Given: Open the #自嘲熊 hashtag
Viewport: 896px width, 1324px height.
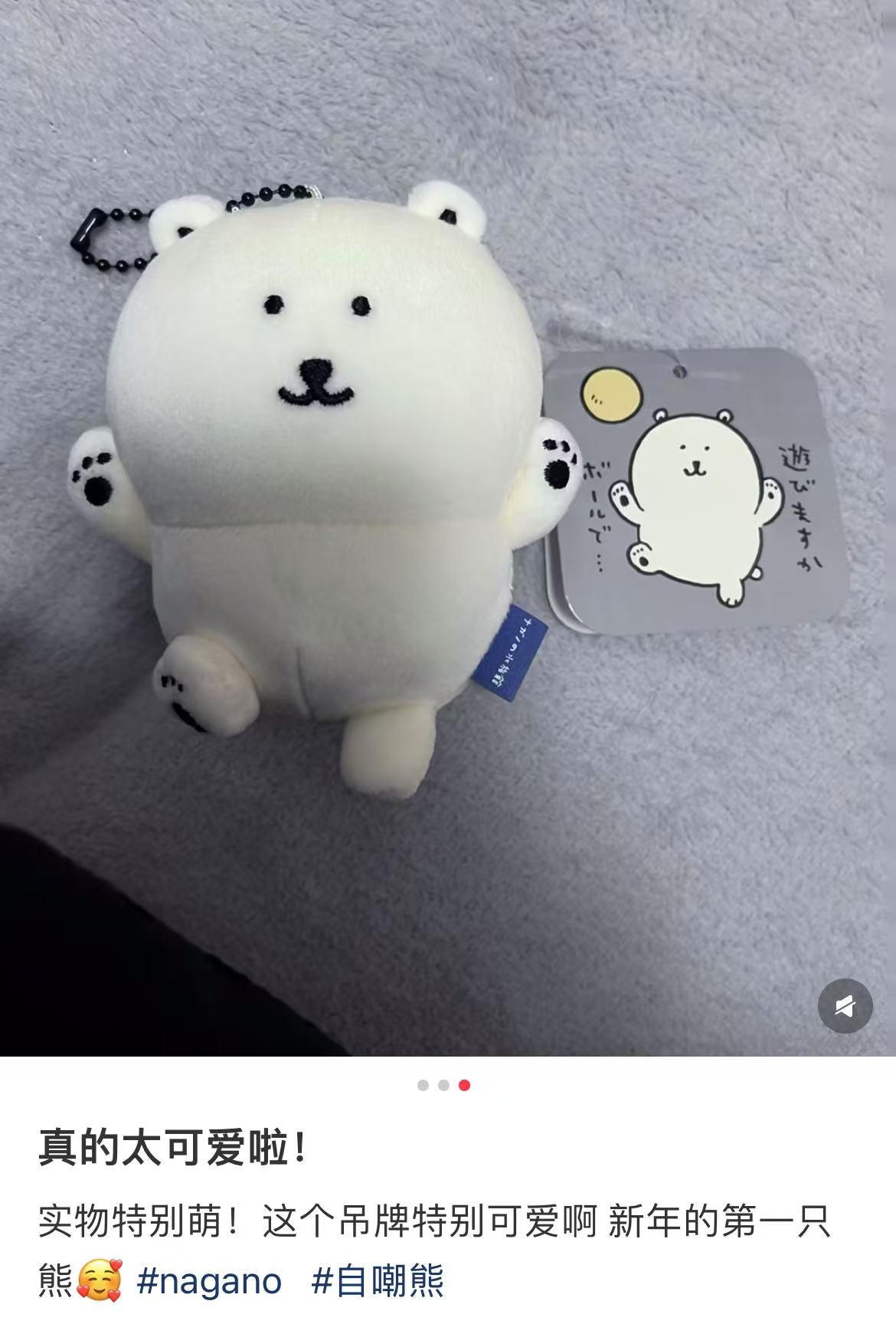Looking at the screenshot, I should pyautogui.click(x=378, y=1281).
